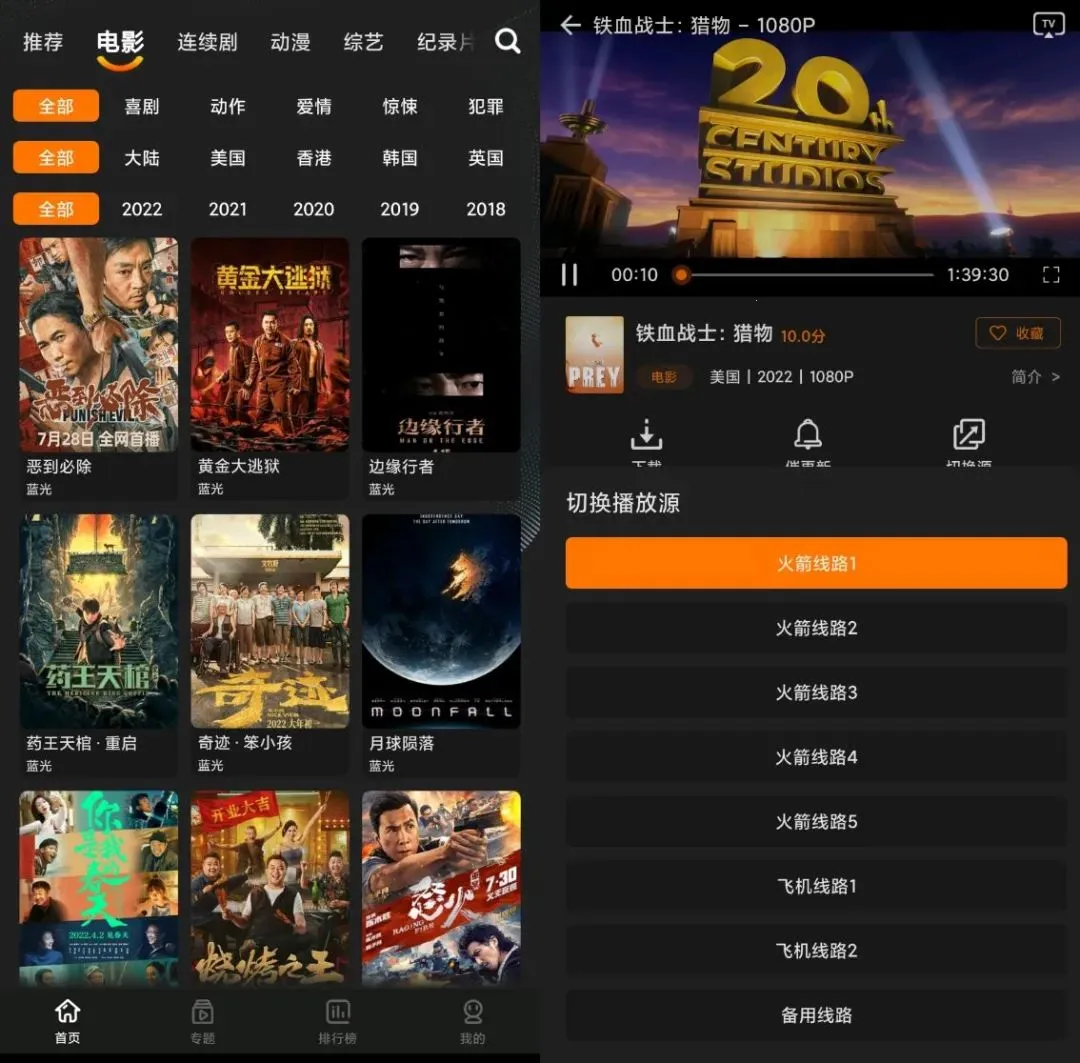Filter movies by 喜剧 genre
The width and height of the screenshot is (1080, 1063).
(x=142, y=106)
